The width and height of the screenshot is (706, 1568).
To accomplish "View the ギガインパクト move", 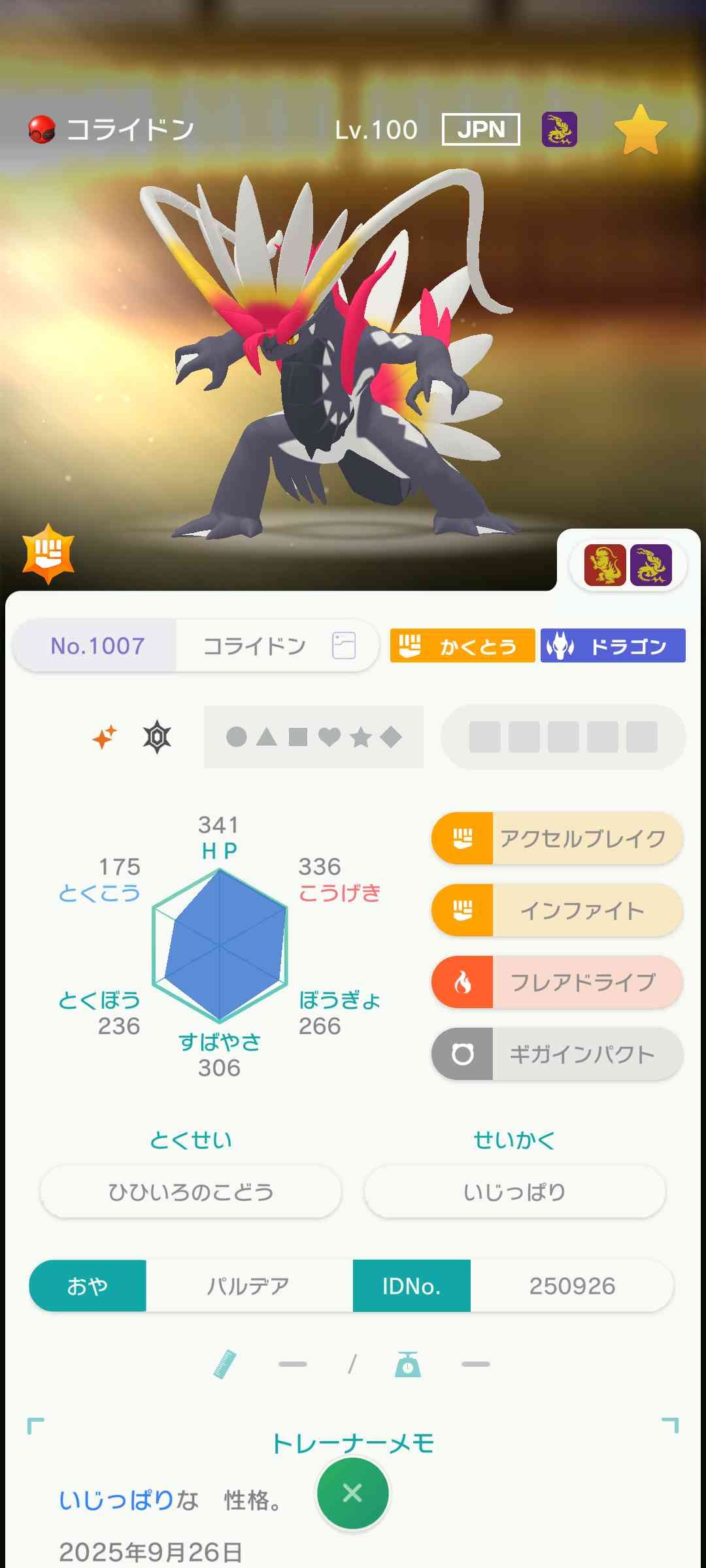I will coord(557,1054).
